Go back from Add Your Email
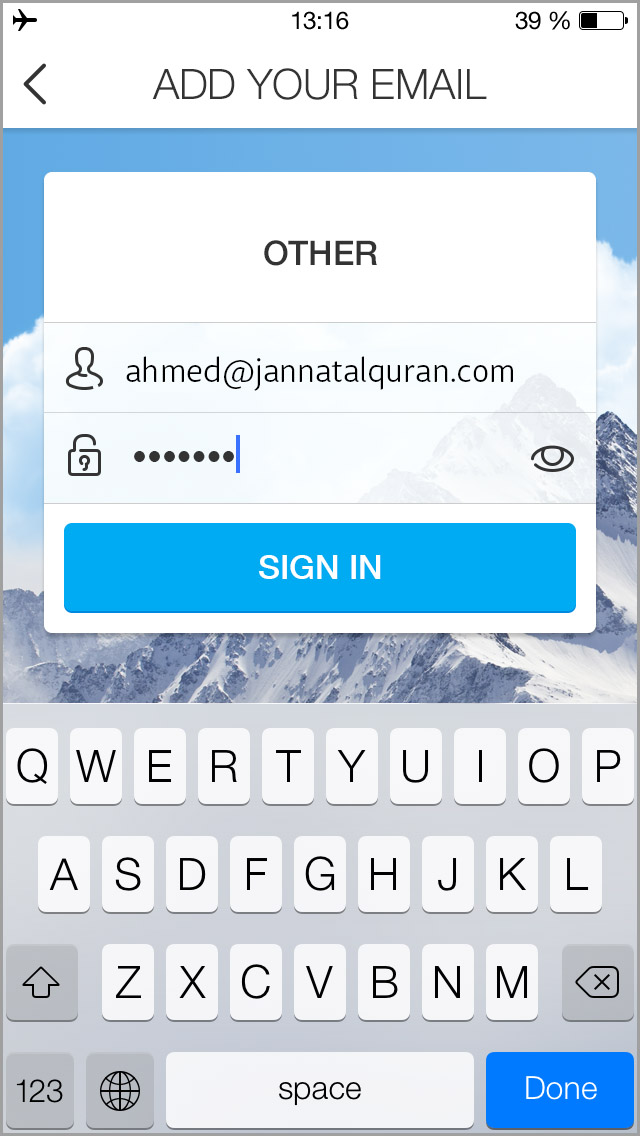Image resolution: width=640 pixels, height=1136 pixels. [35, 84]
